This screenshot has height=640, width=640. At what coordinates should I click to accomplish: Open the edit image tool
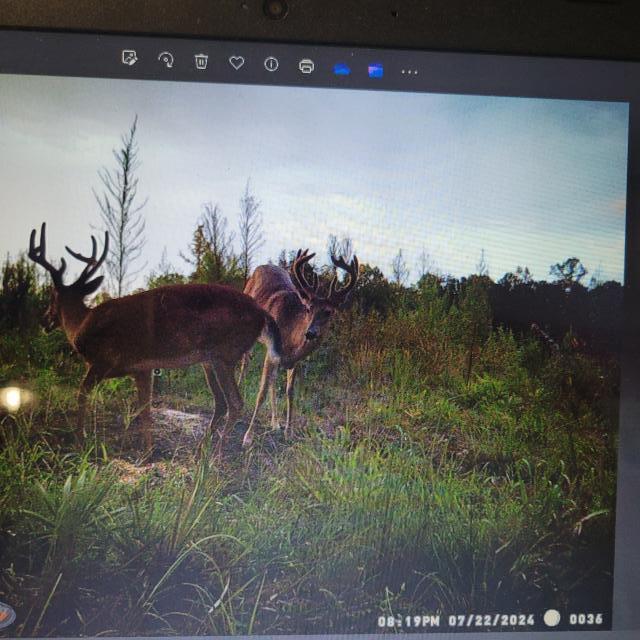(130, 58)
